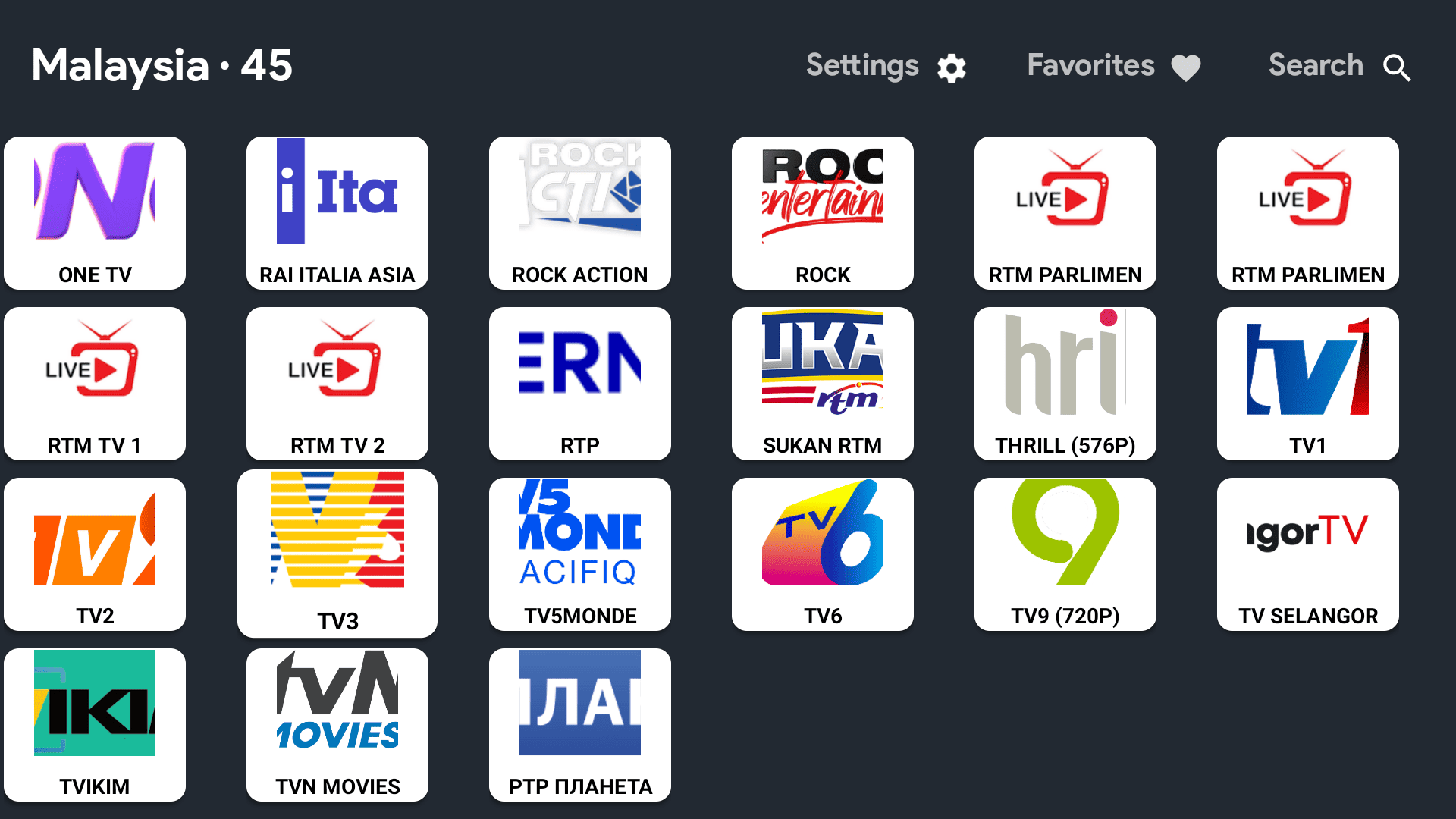Play the TV5MONDE channel
The height and width of the screenshot is (819, 1456).
tap(580, 554)
